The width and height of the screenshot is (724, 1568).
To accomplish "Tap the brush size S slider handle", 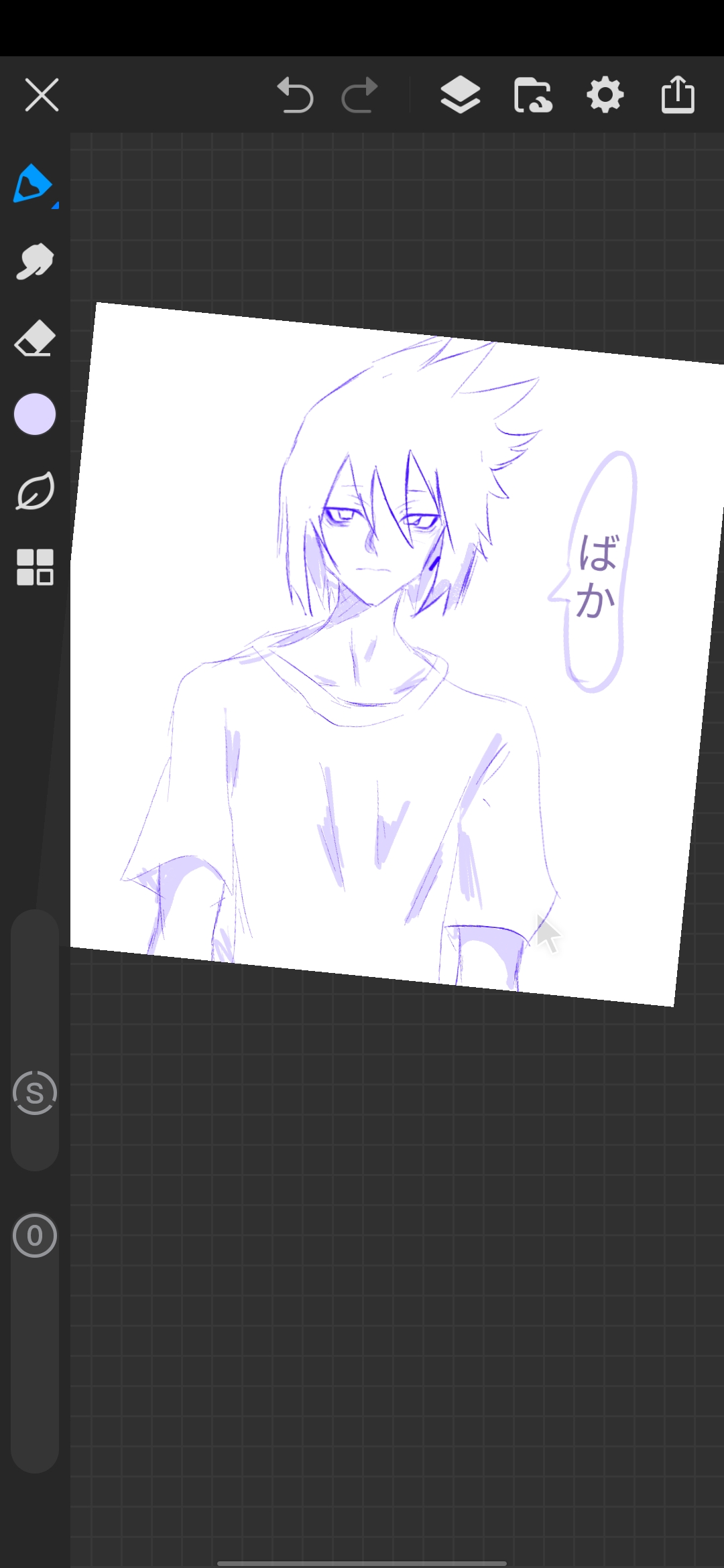I will click(35, 1093).
